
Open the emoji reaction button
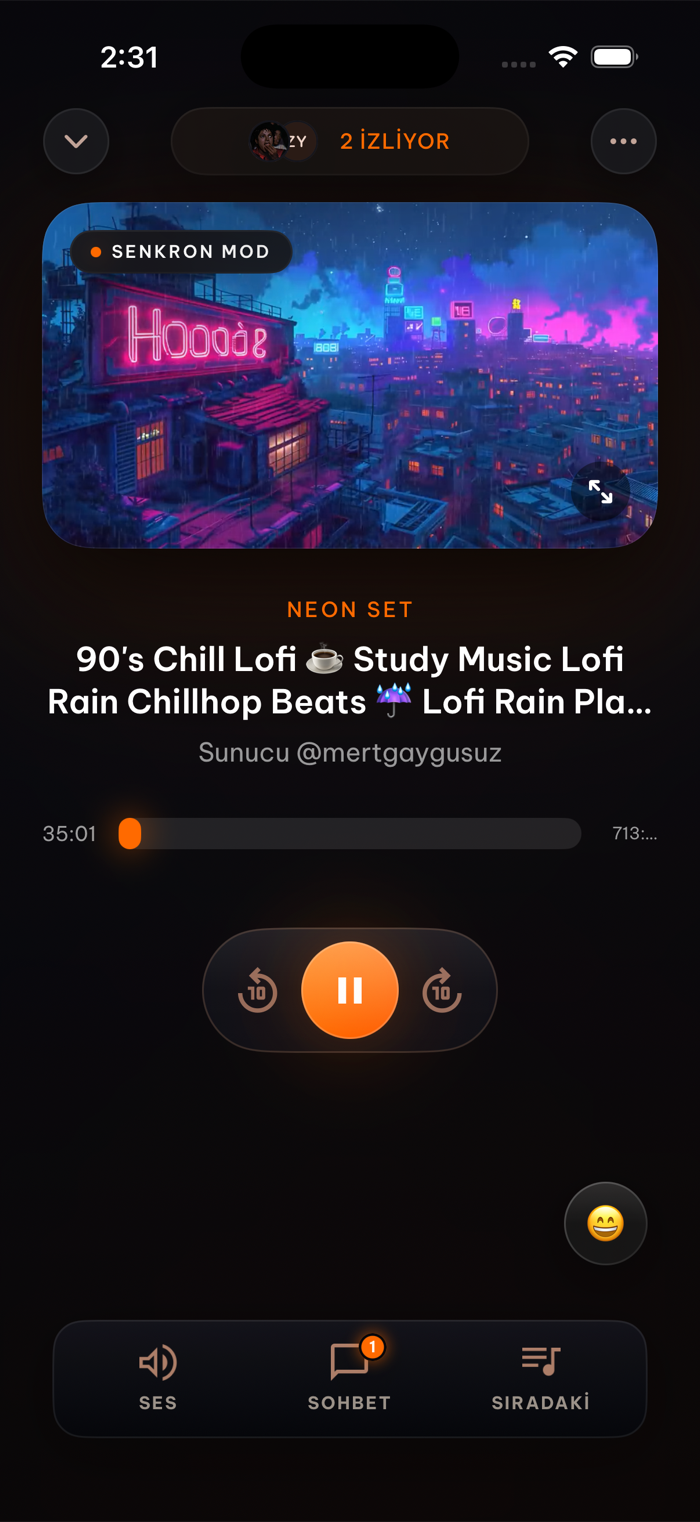coord(606,1223)
